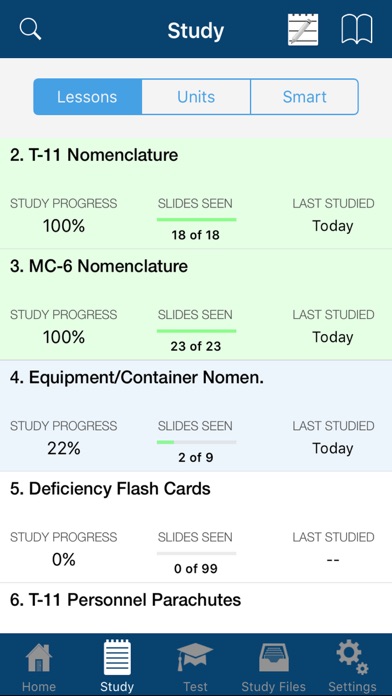Open lesson 5. Deficiency Flash Cards
Viewport: 392px width, 696px height.
[x=196, y=527]
